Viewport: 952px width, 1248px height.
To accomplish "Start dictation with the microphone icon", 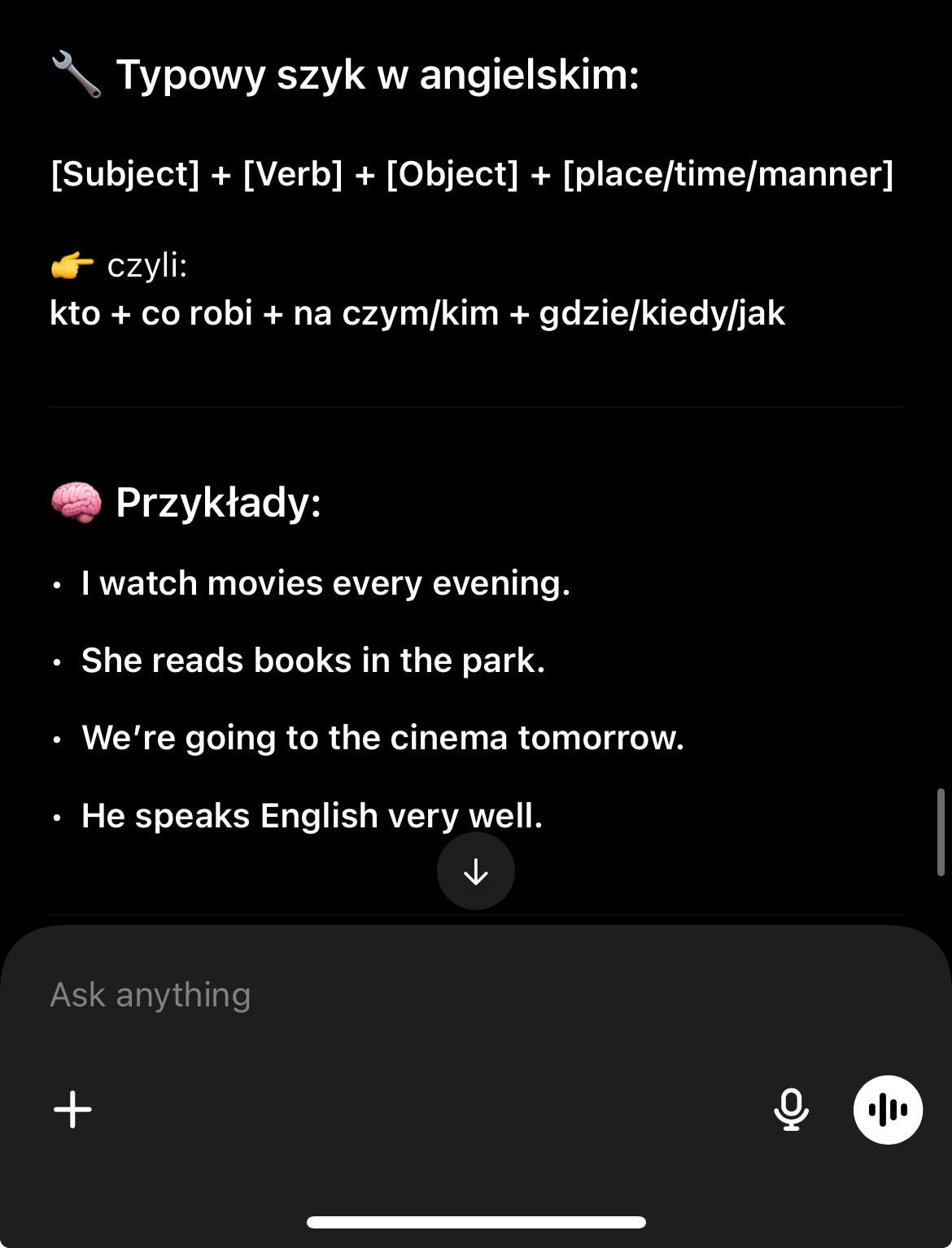I will (790, 1110).
